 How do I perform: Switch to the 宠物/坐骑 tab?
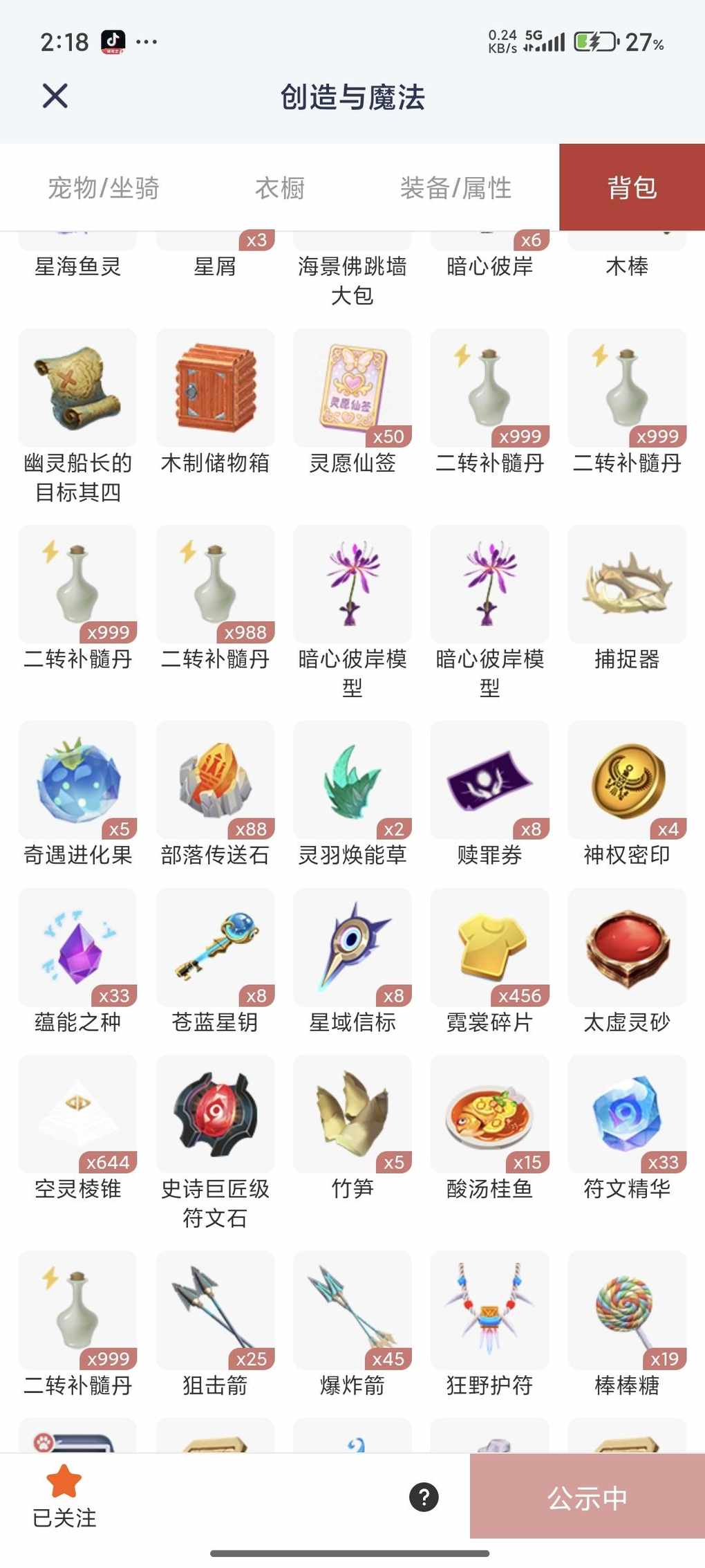104,187
